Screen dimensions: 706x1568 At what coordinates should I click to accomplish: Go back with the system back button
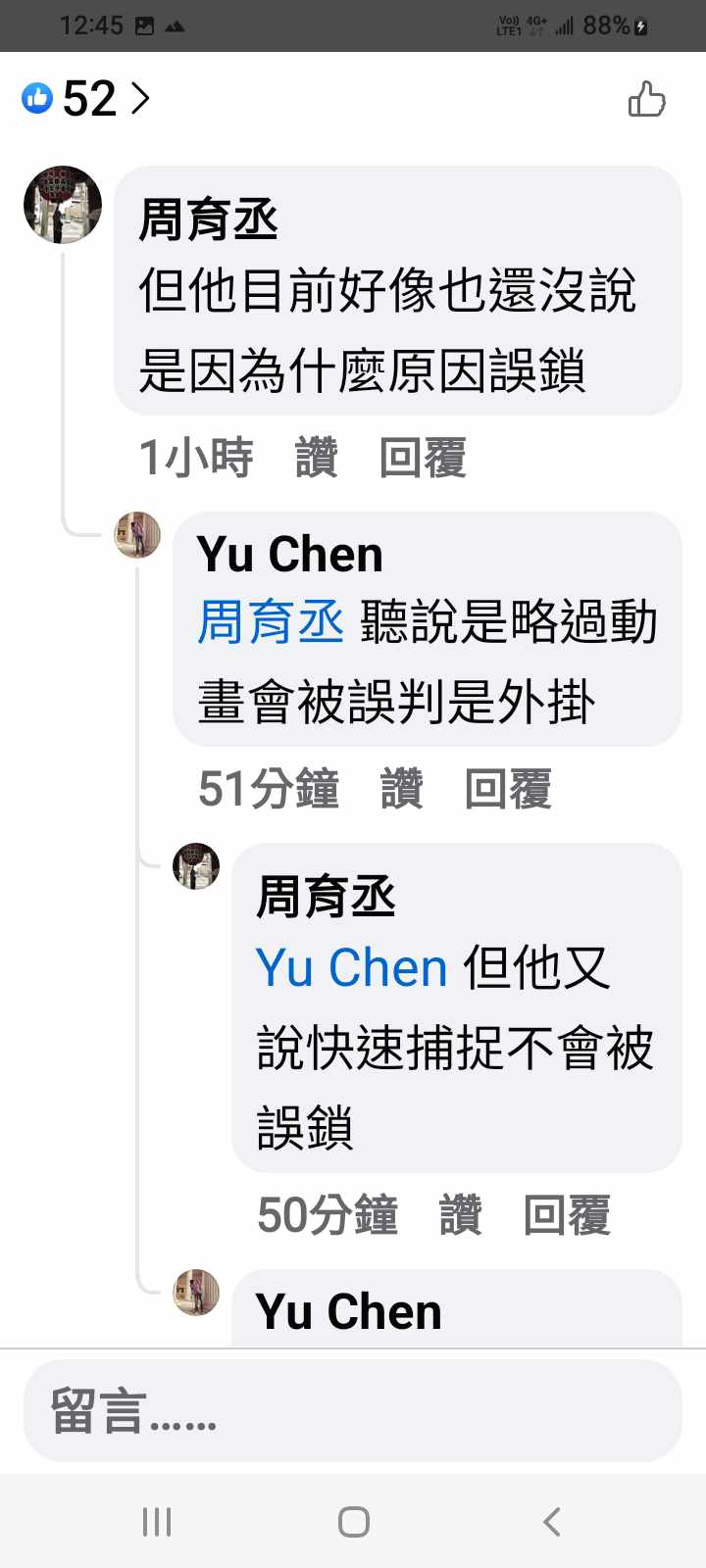coord(551,1522)
